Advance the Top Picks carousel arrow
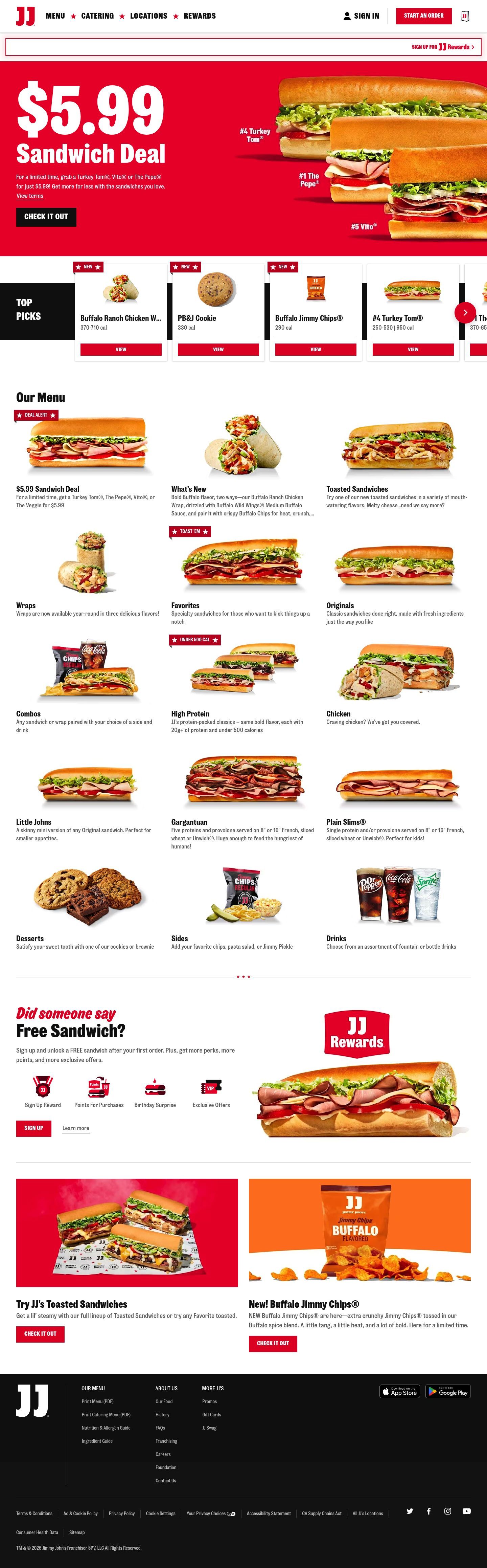Image resolution: width=487 pixels, height=1568 pixels. 465,312
